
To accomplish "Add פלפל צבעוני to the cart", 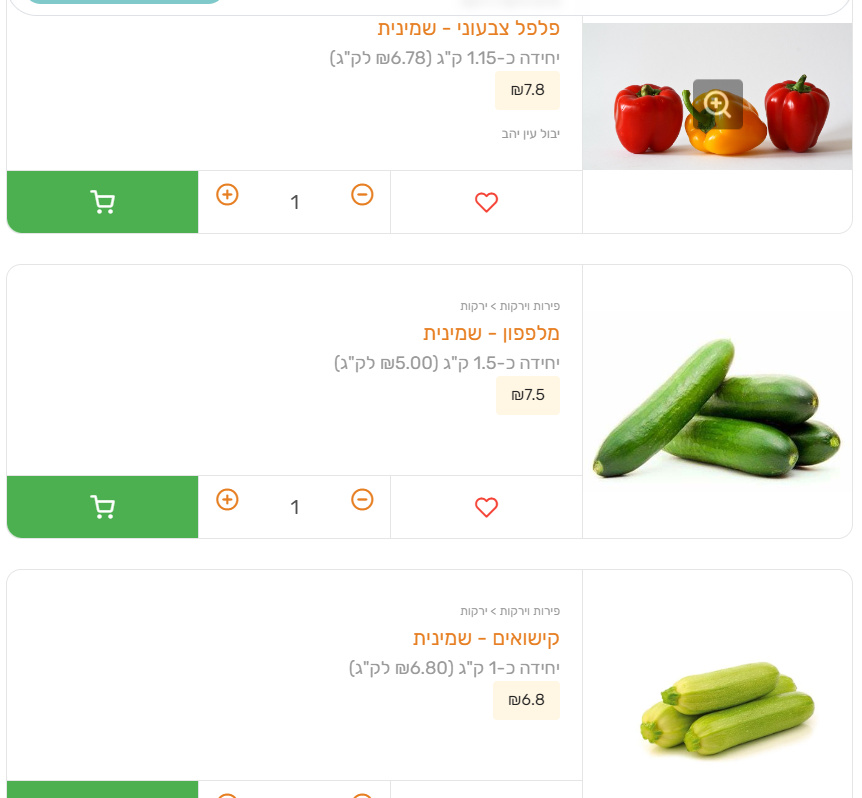I will (x=102, y=202).
